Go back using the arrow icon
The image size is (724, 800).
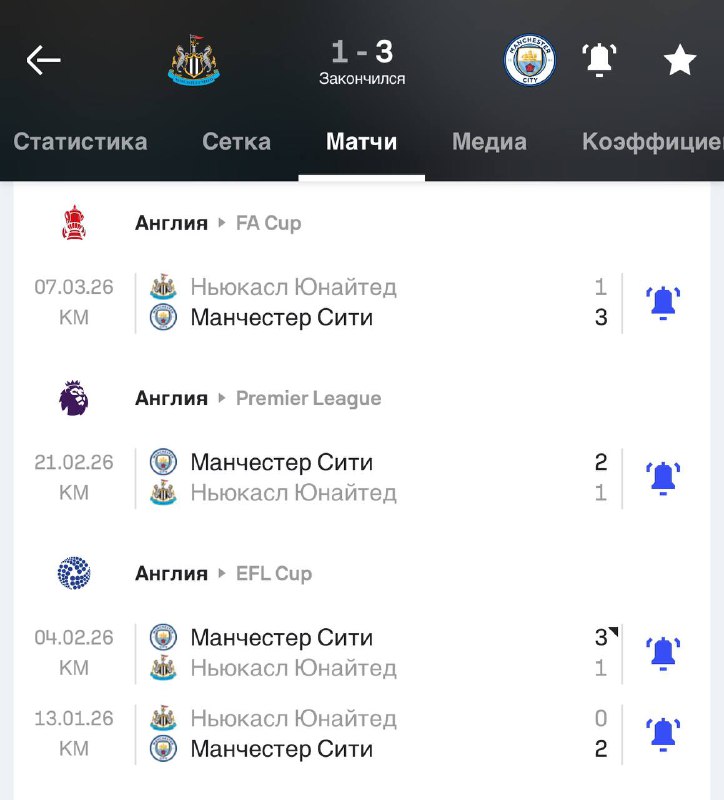[43, 61]
